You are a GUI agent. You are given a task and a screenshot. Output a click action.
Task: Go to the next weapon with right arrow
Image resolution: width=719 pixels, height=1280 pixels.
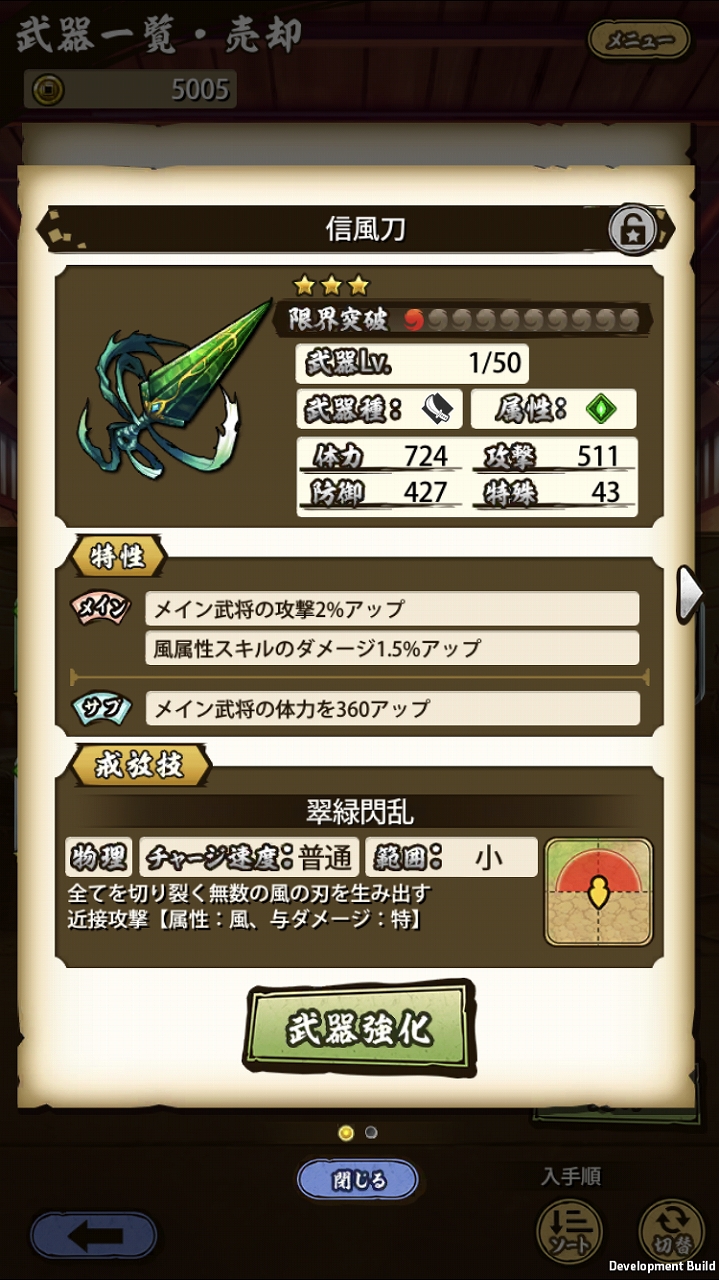689,594
